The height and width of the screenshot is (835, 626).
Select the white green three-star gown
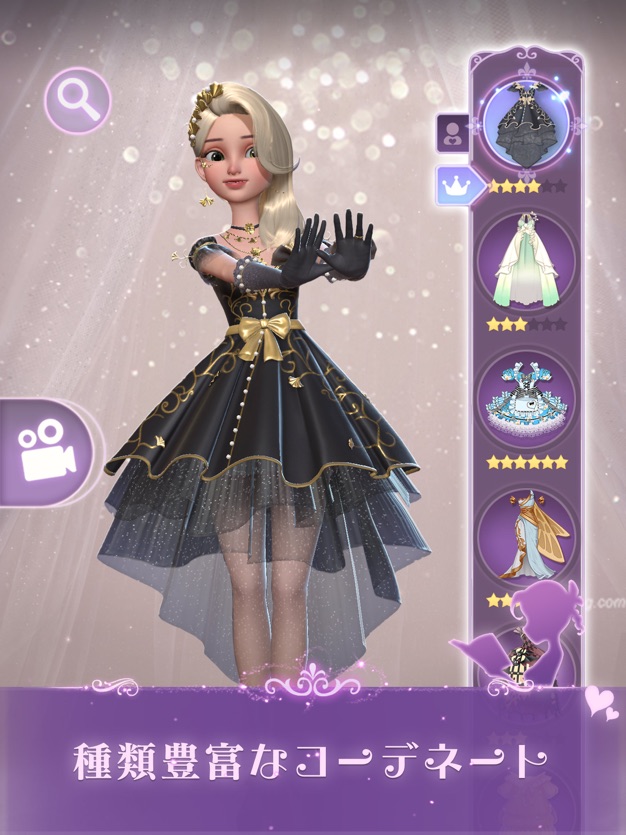(526, 264)
